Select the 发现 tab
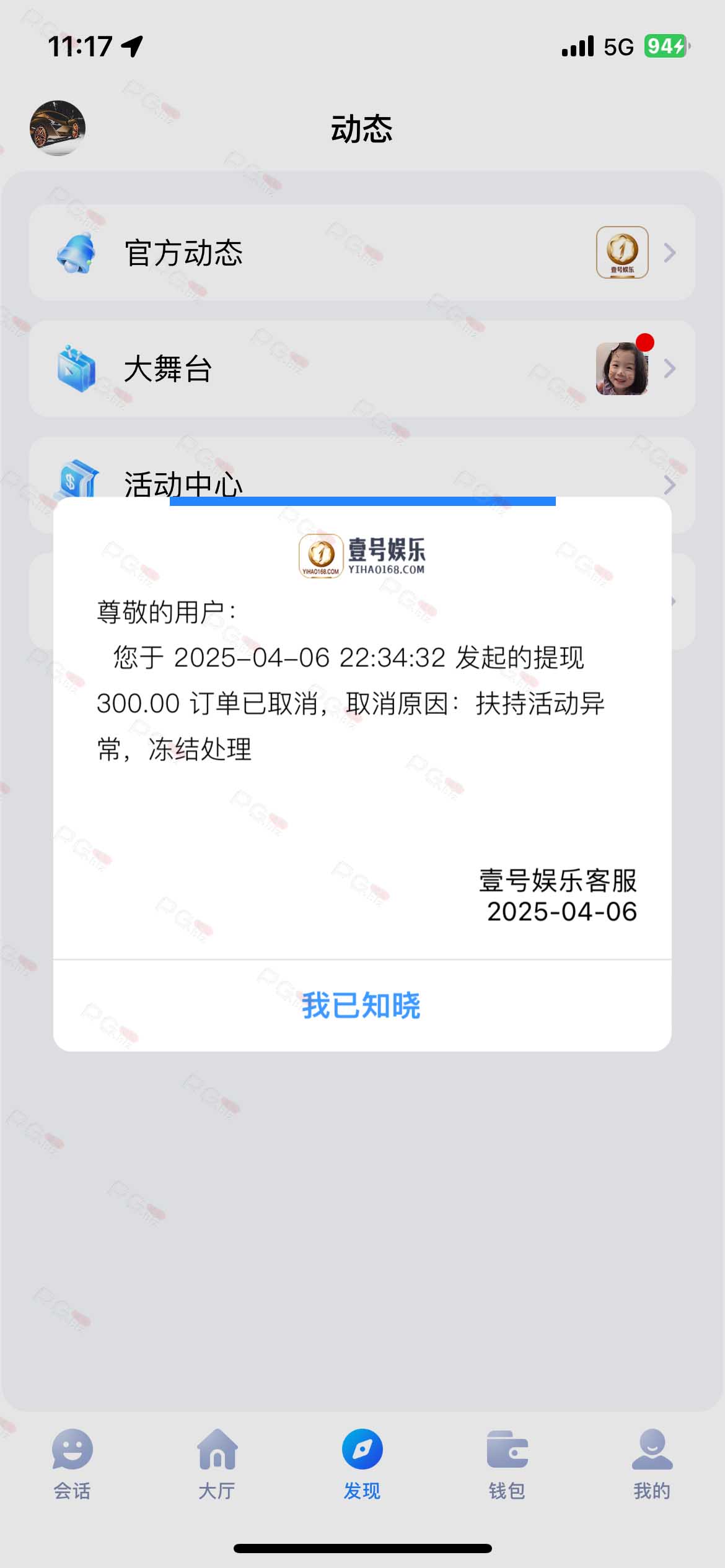Screen dimensions: 725x1568 tap(362, 1465)
